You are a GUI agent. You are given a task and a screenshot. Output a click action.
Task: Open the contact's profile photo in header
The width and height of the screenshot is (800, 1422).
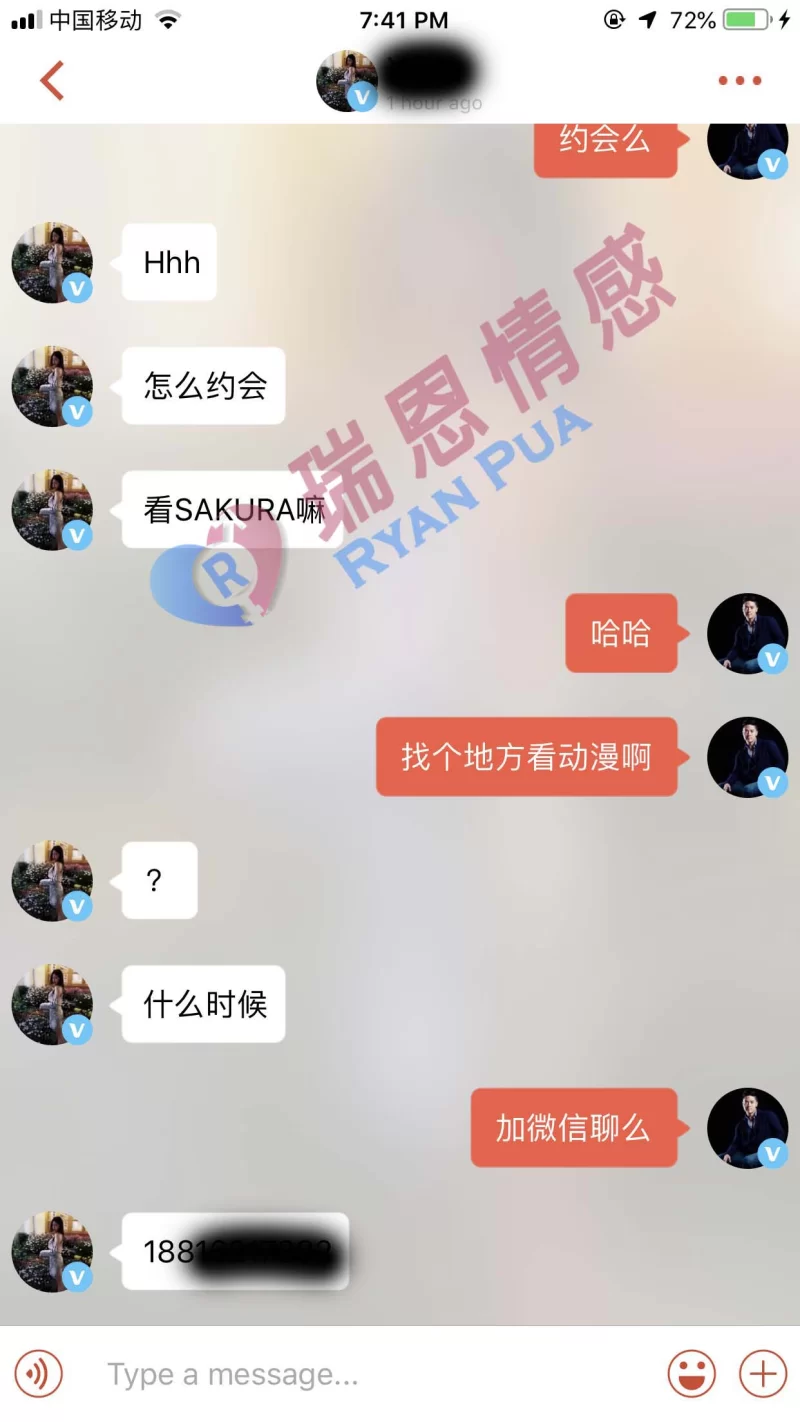click(x=346, y=81)
